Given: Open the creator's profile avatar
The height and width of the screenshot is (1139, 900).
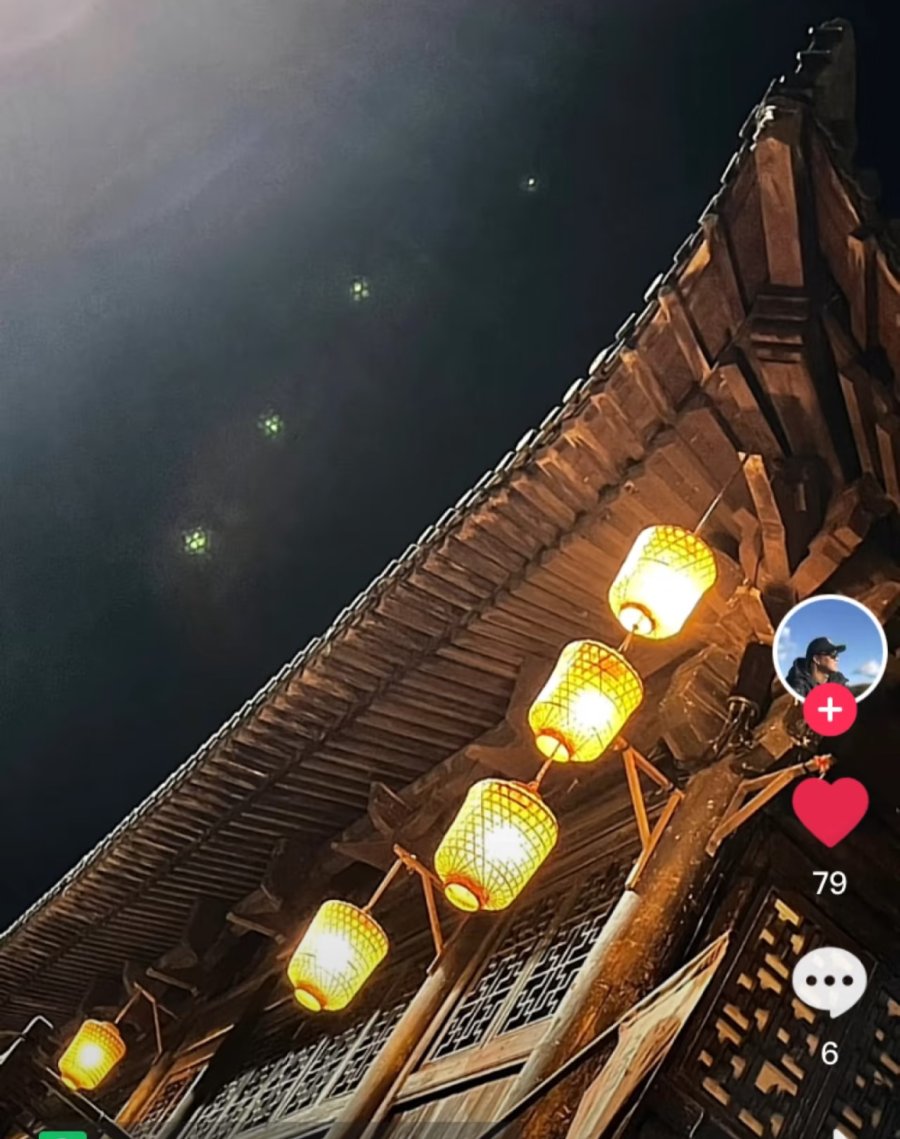Looking at the screenshot, I should point(829,649).
